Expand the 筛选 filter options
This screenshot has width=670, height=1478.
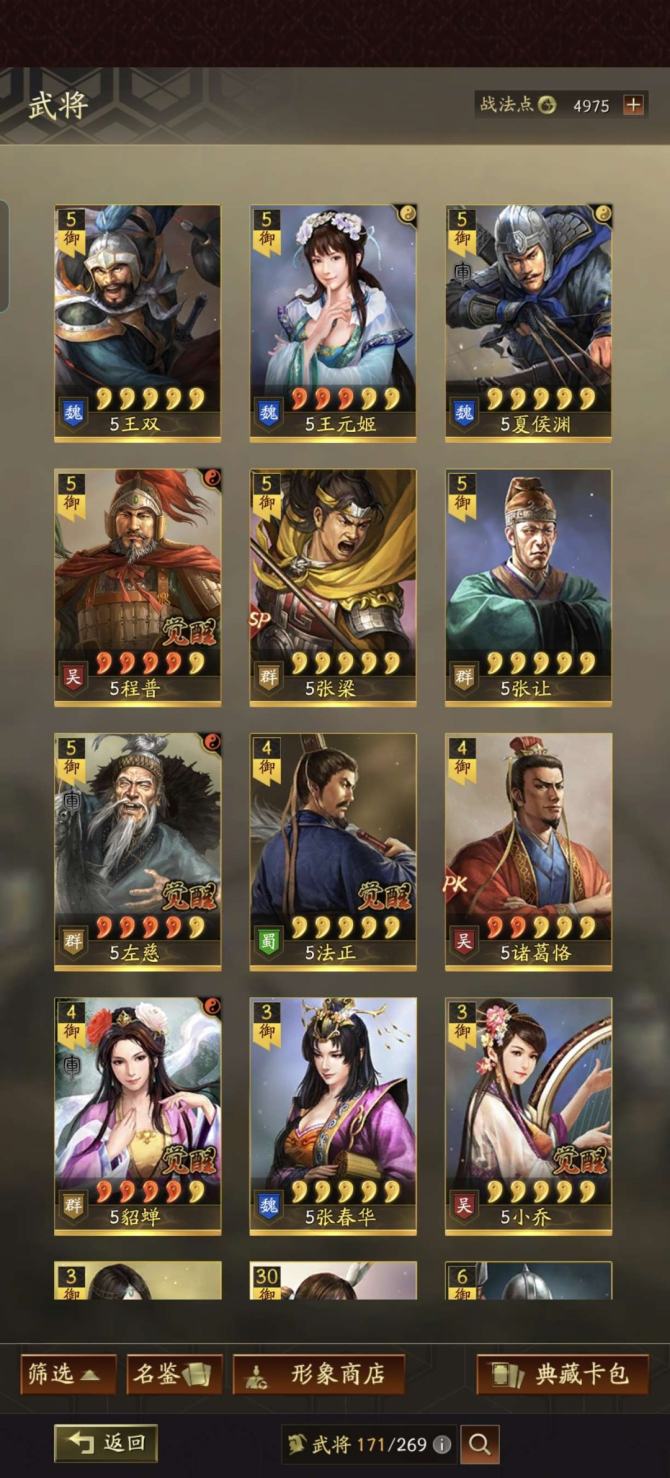point(67,1374)
